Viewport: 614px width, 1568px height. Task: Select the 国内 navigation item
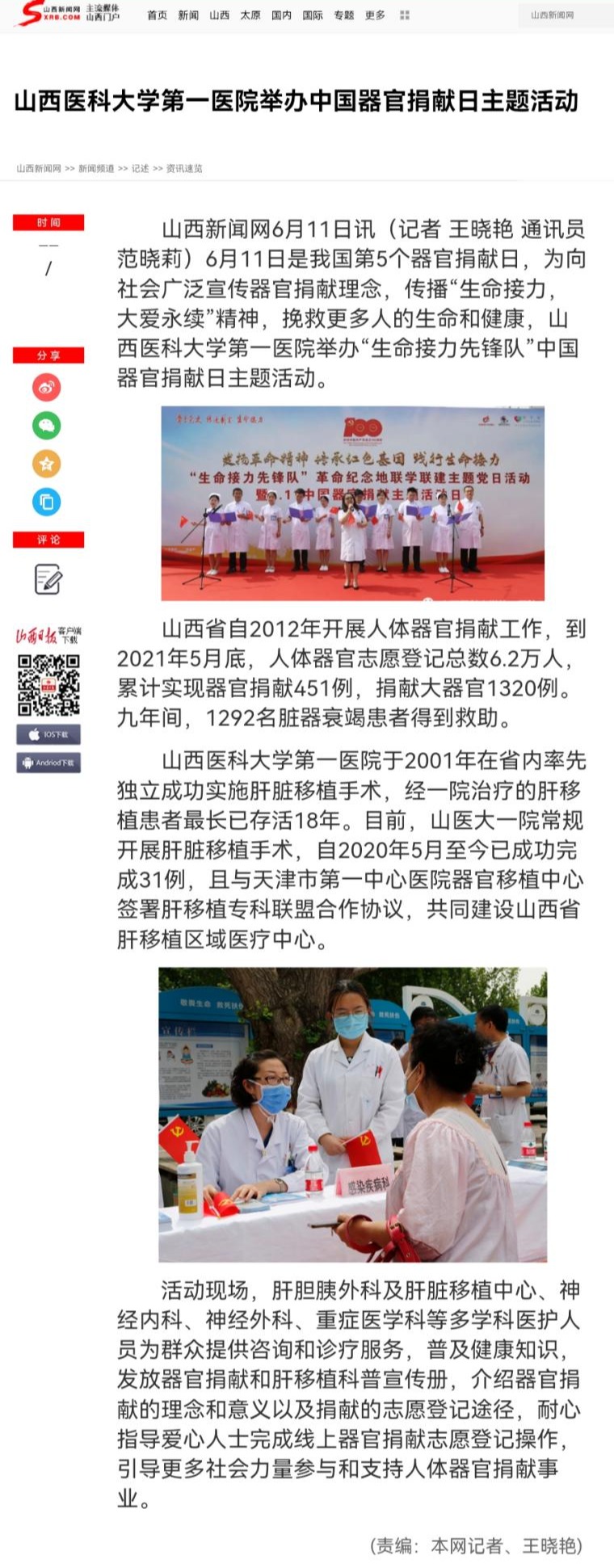tap(281, 15)
